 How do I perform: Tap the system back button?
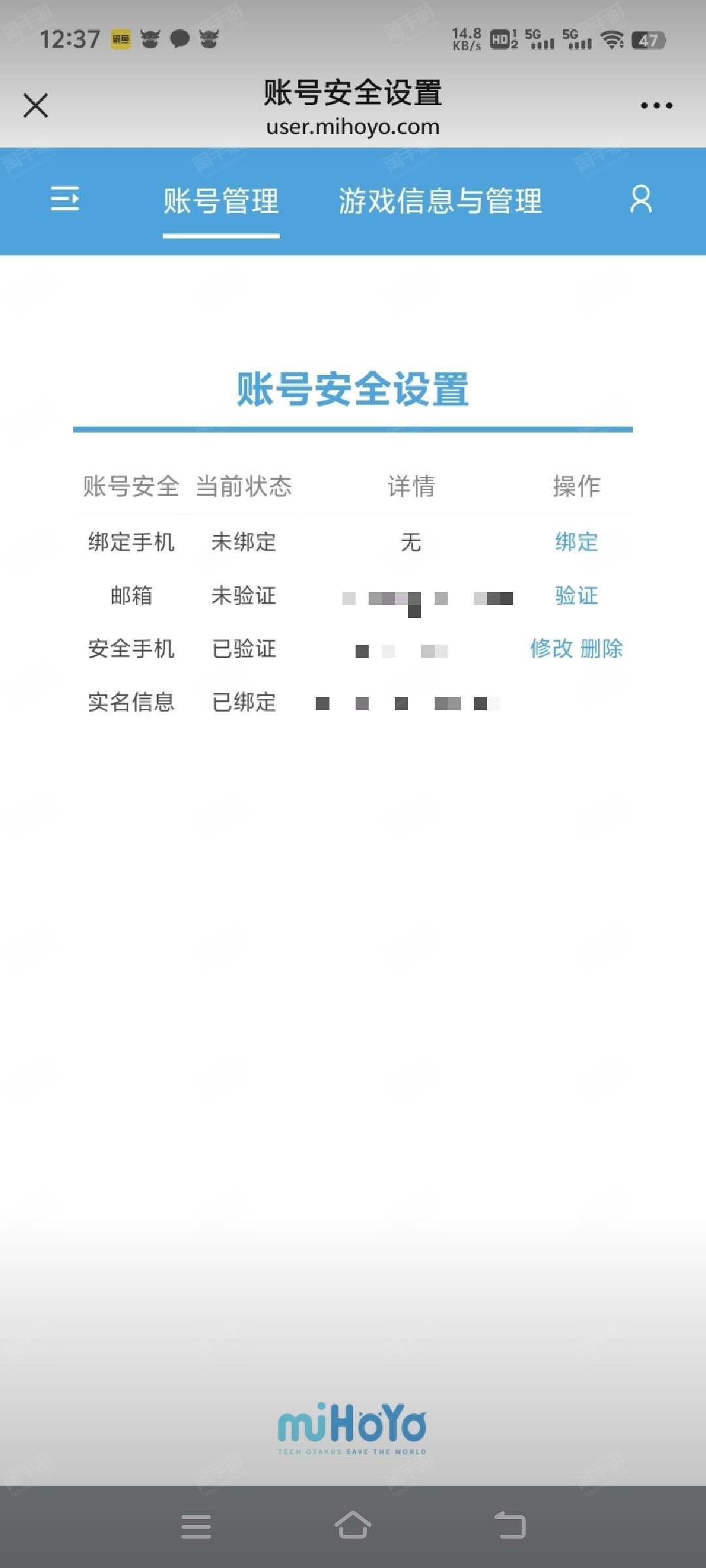click(x=510, y=1526)
